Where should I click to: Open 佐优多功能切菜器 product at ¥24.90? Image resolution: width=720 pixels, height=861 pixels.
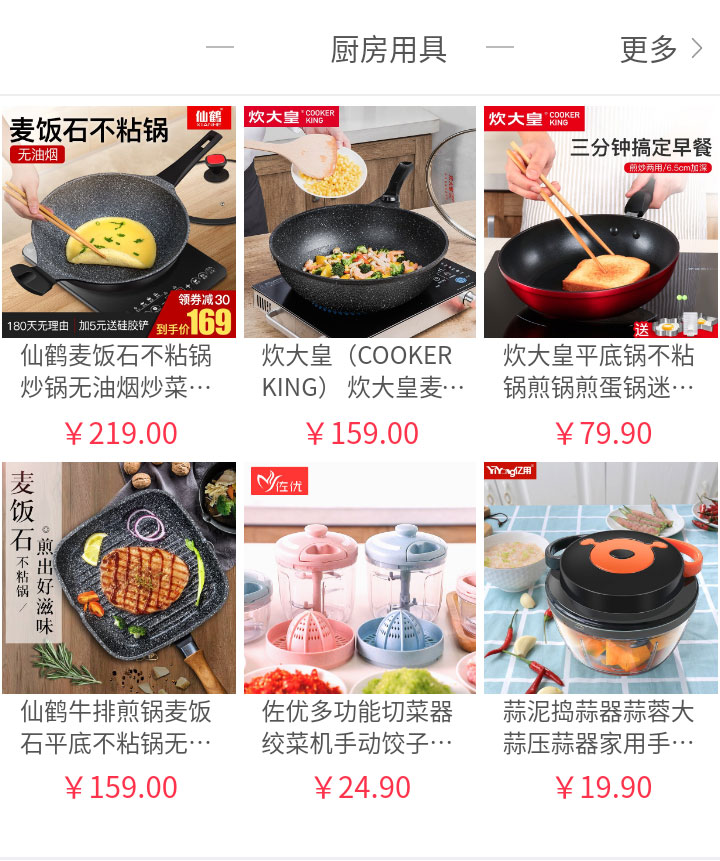pyautogui.click(x=360, y=578)
